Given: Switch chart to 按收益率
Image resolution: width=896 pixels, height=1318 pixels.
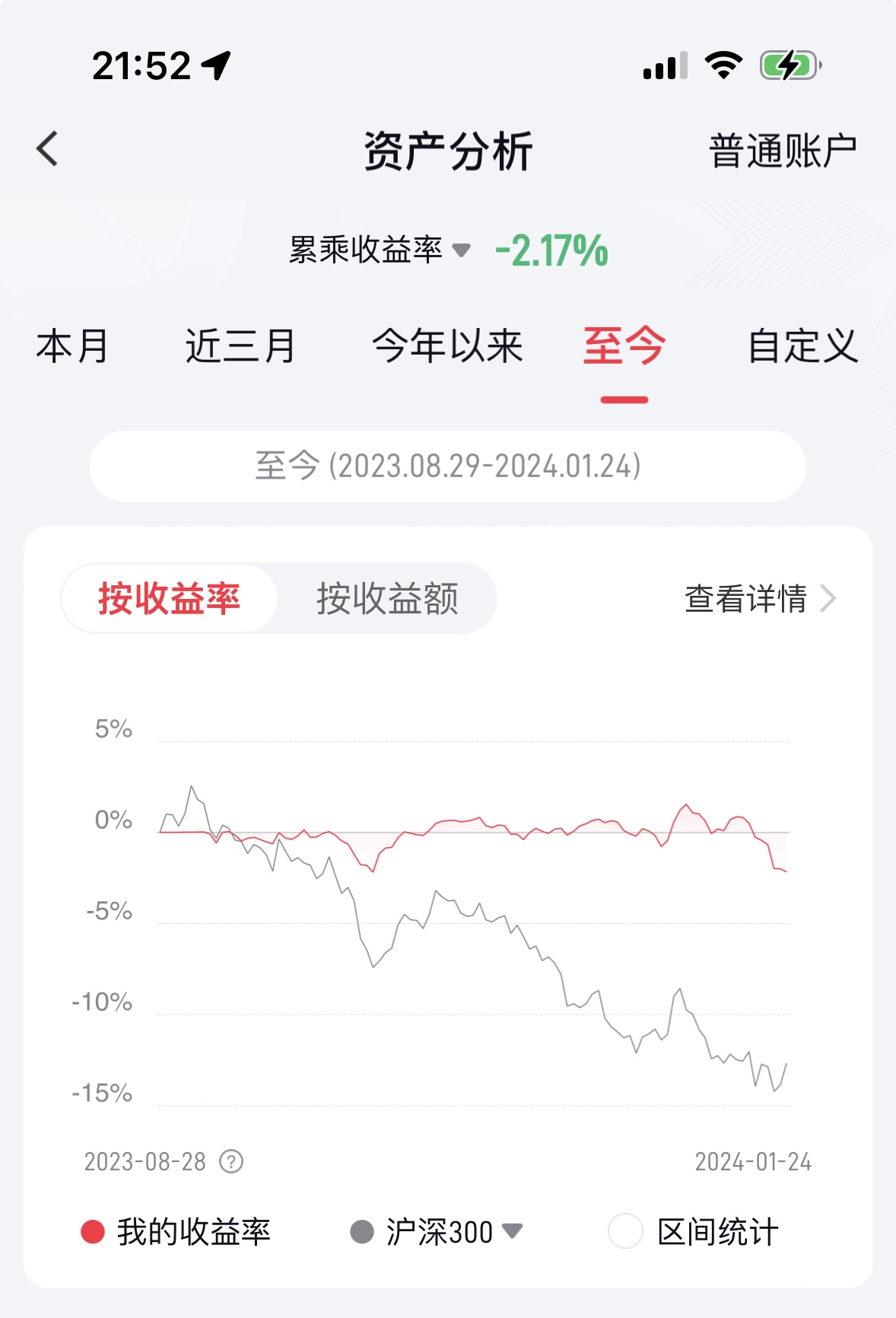Looking at the screenshot, I should click(169, 599).
